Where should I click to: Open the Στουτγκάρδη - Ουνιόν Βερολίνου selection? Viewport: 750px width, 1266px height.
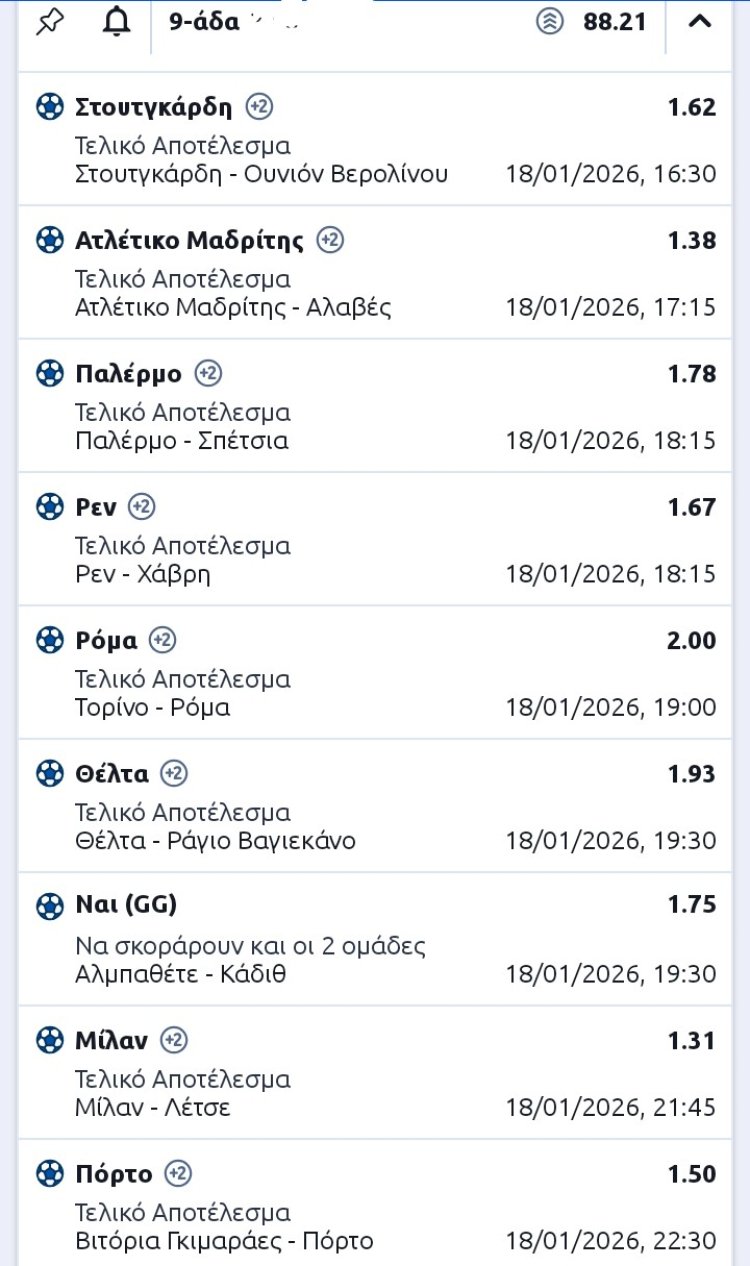coord(262,174)
